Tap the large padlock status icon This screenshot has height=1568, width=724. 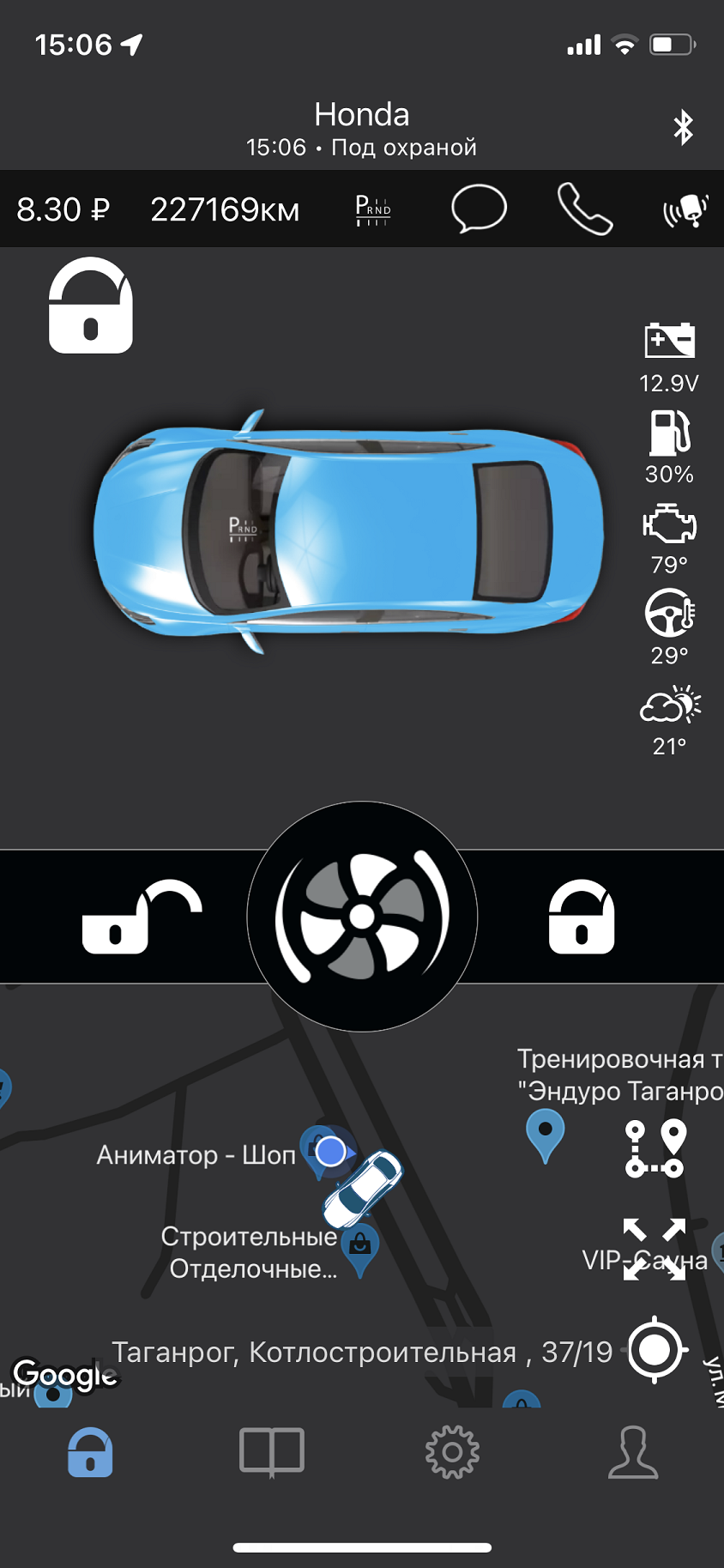point(91,306)
